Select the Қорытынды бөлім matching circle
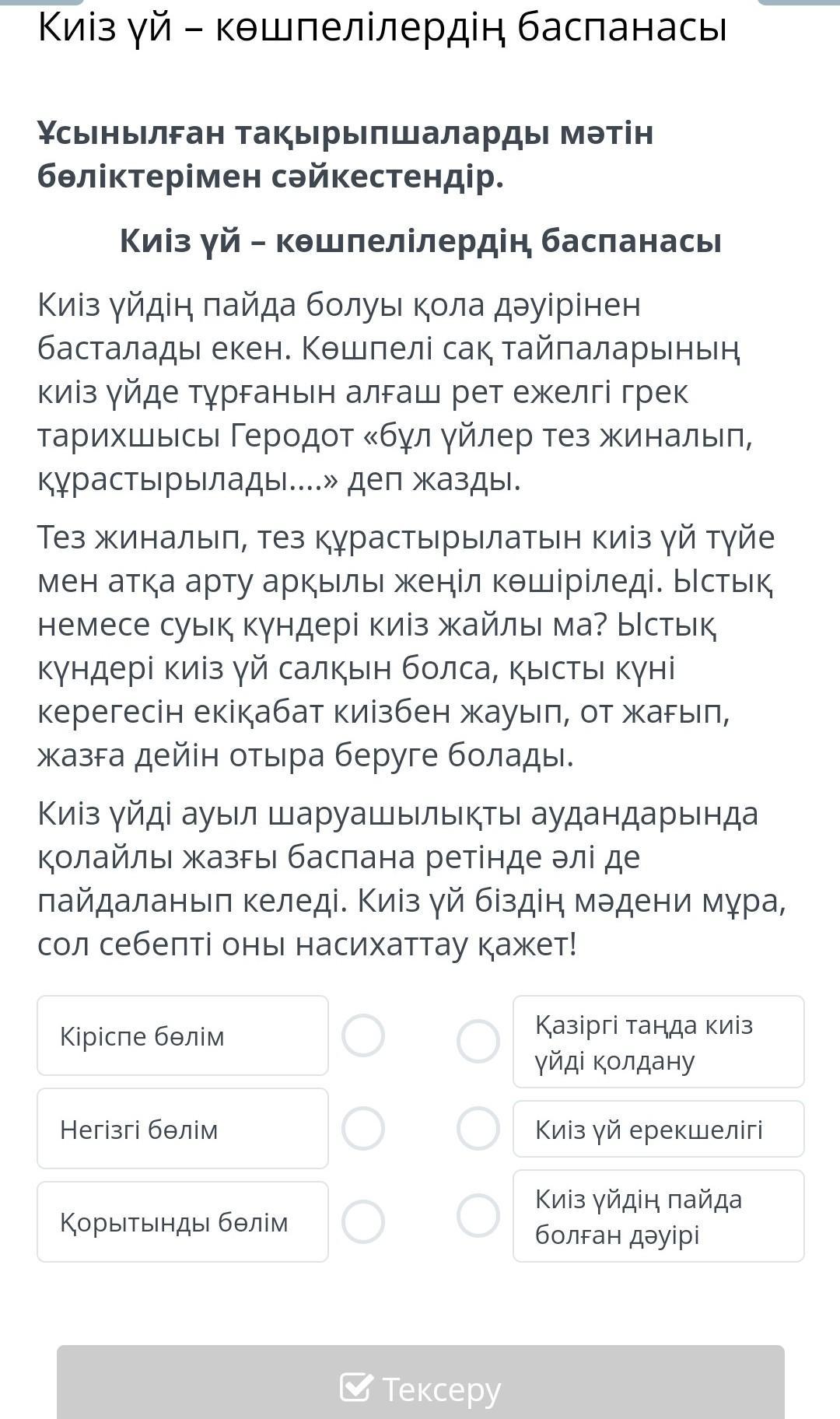Viewport: 840px width, 1419px height. 363,1221
